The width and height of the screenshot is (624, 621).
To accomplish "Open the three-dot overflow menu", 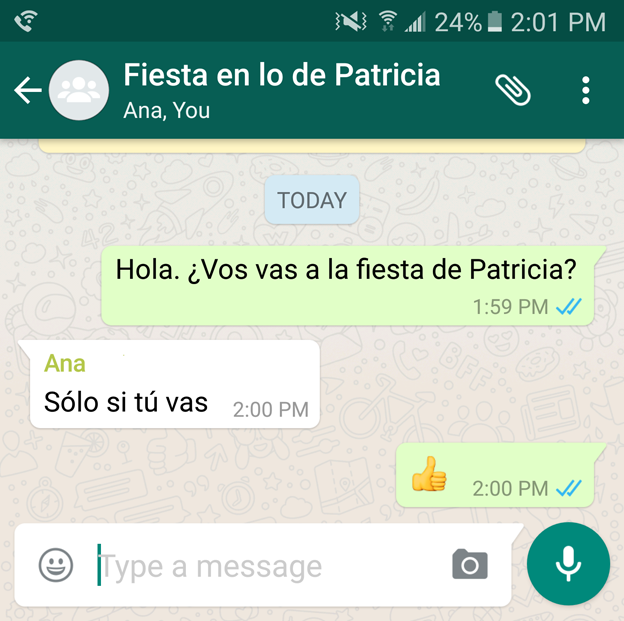I will coord(586,90).
